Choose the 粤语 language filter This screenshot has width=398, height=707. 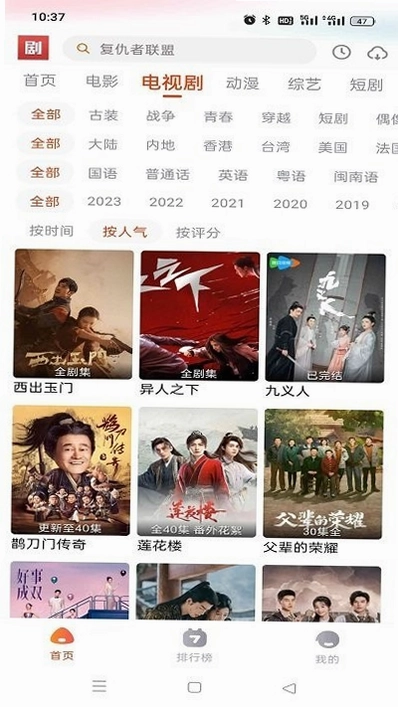[x=291, y=175]
